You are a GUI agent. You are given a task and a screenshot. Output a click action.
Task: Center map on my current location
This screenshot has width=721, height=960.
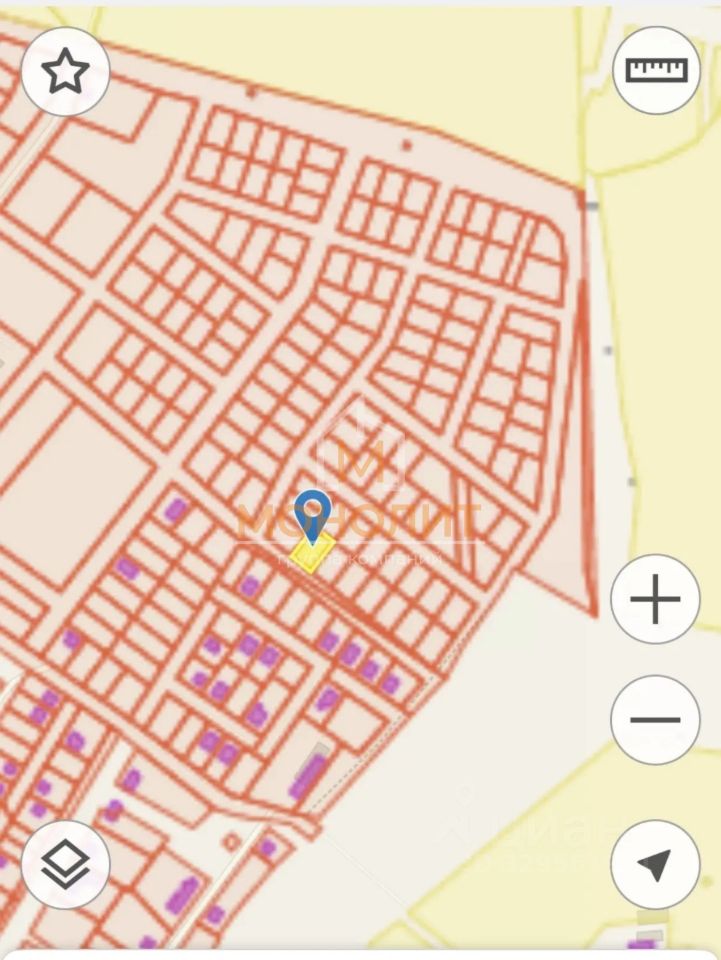point(655,864)
